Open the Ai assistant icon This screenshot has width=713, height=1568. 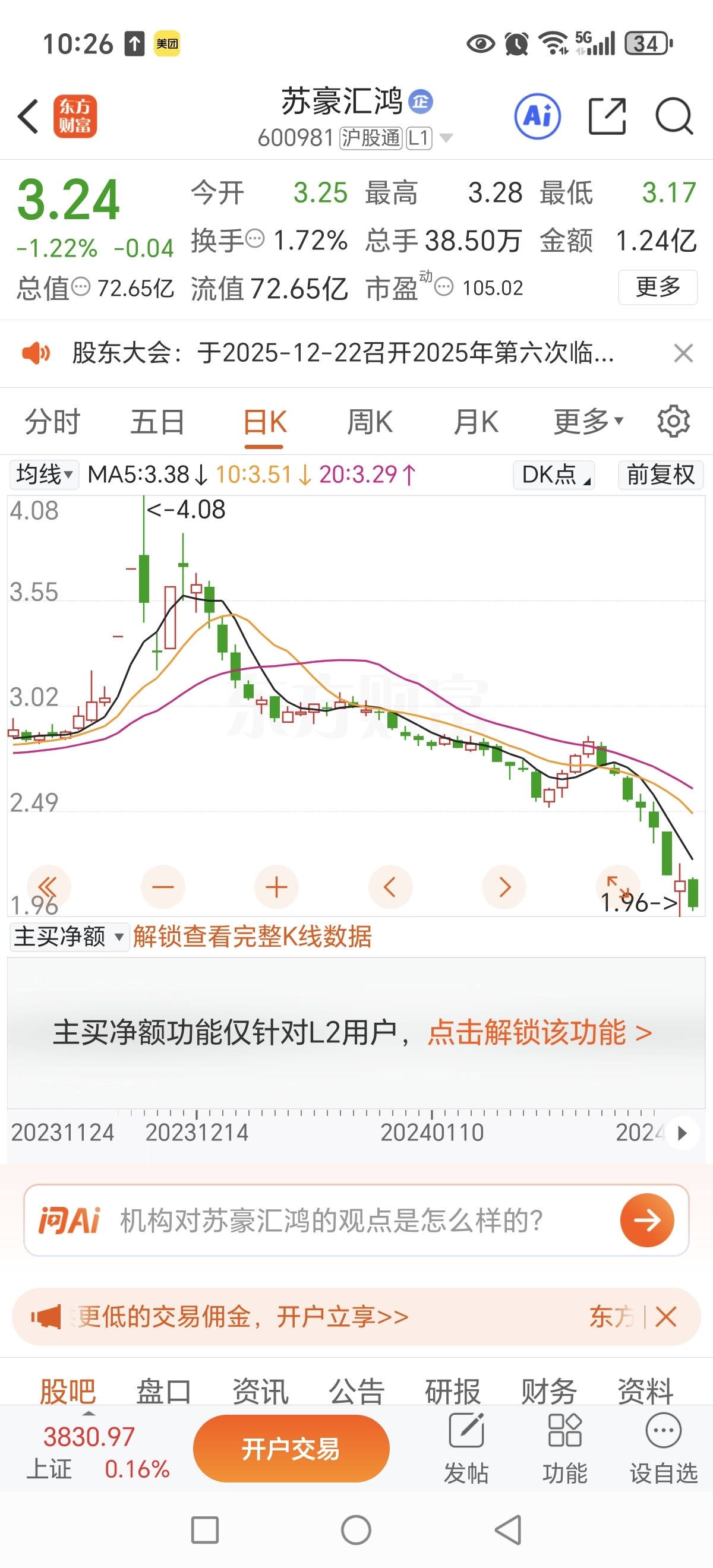pyautogui.click(x=538, y=116)
